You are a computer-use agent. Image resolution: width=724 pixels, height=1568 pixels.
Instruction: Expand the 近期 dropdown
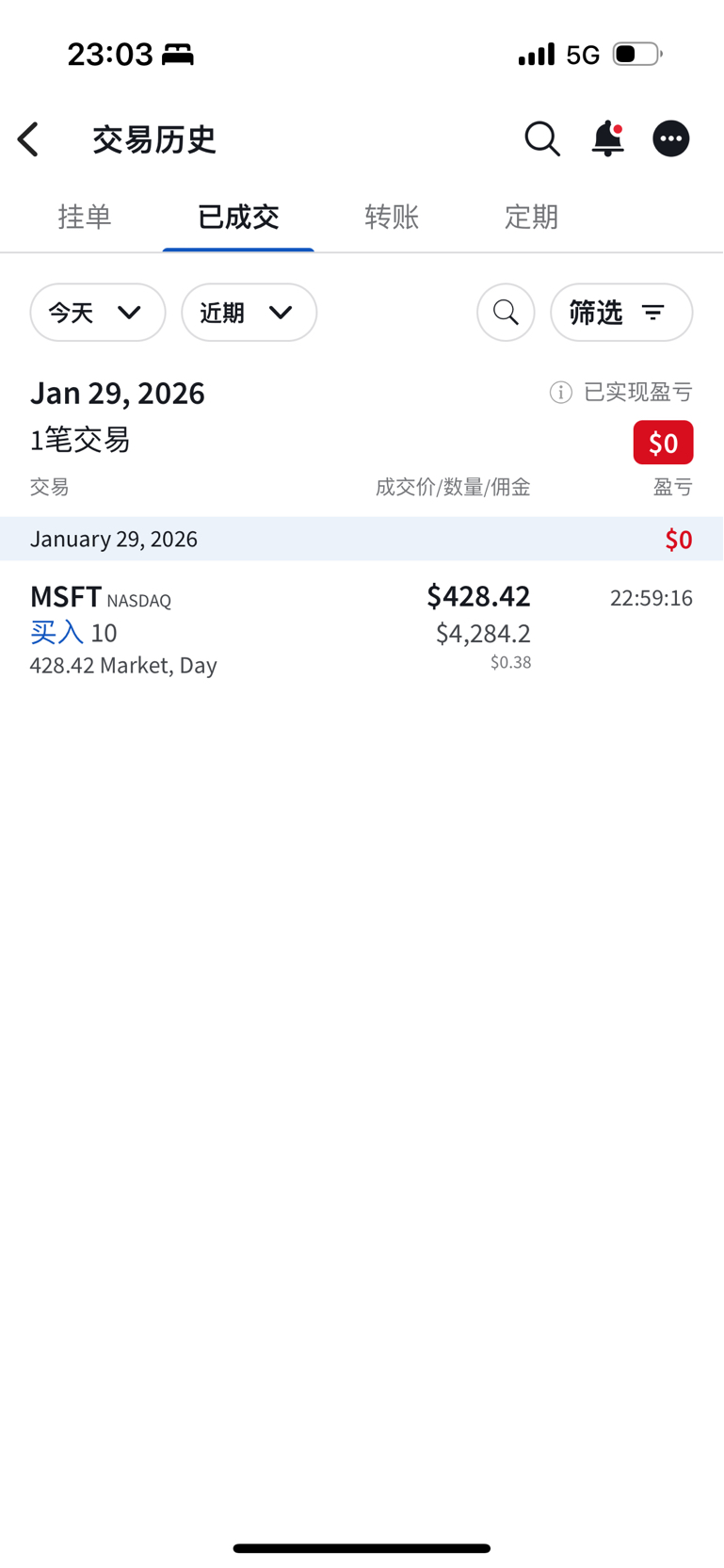point(249,313)
